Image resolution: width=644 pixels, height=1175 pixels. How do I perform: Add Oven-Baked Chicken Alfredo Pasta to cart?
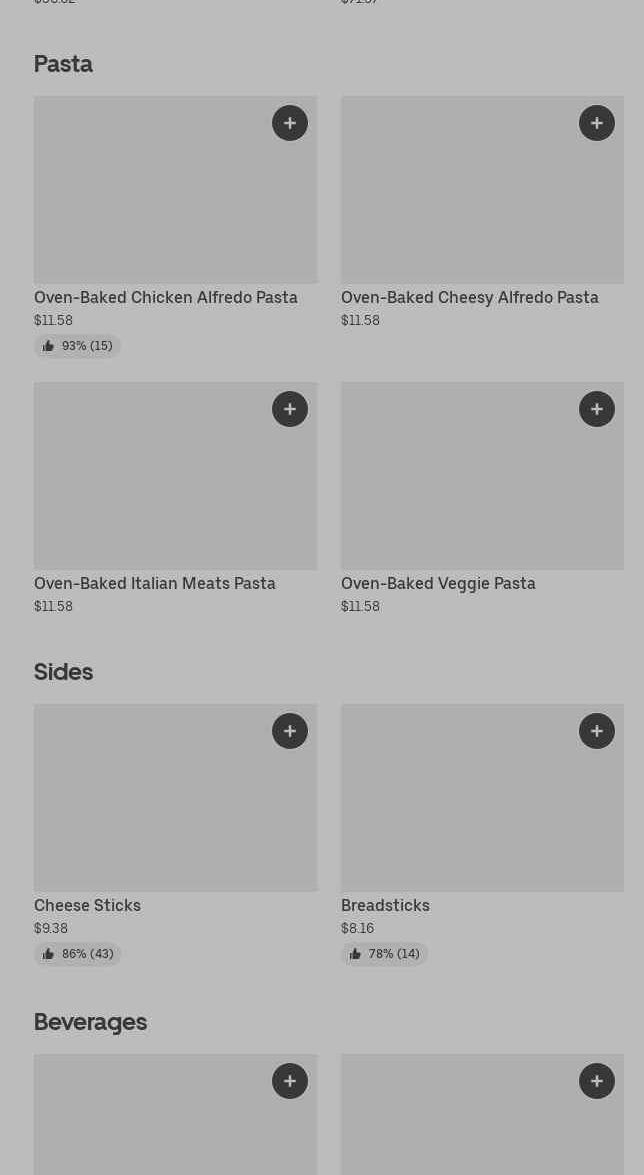pyautogui.click(x=290, y=123)
